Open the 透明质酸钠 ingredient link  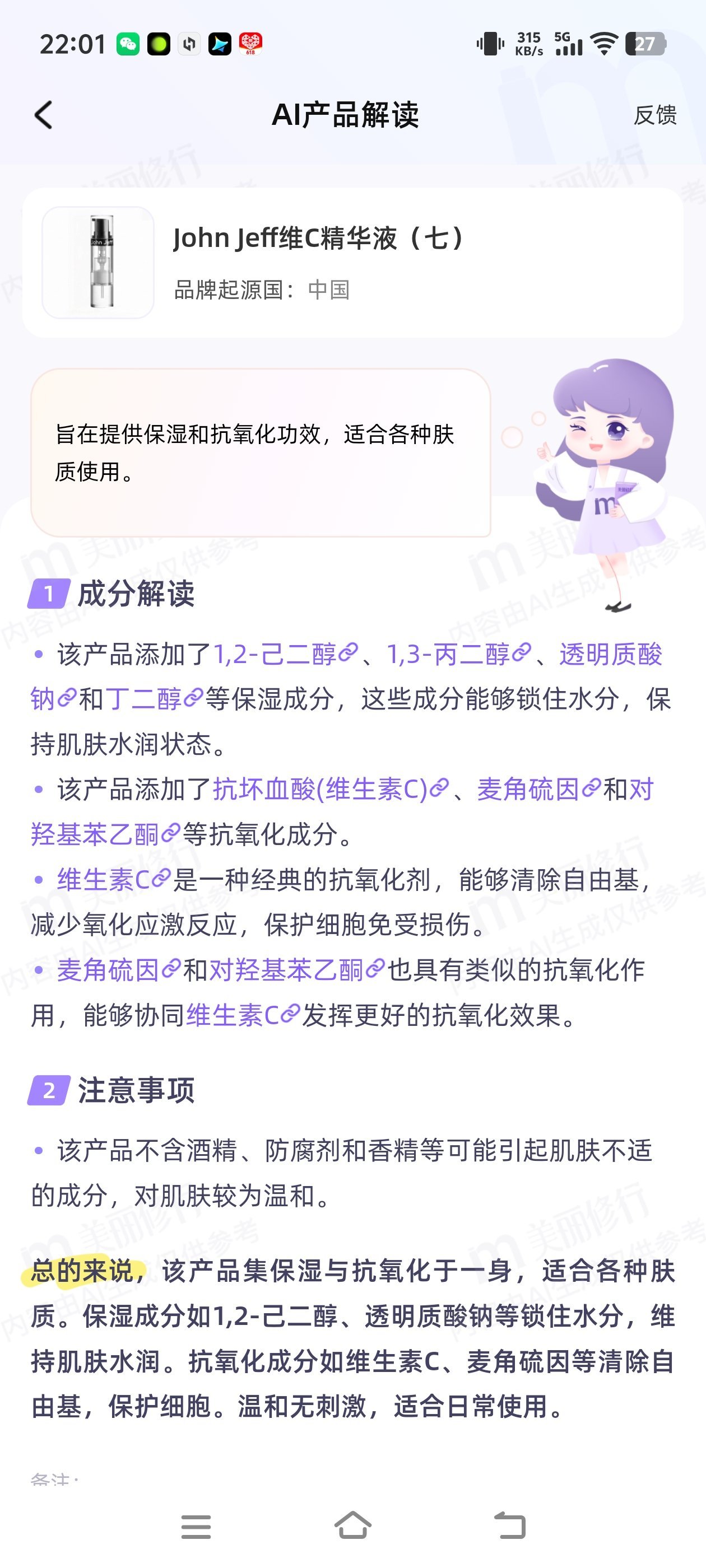[610, 654]
